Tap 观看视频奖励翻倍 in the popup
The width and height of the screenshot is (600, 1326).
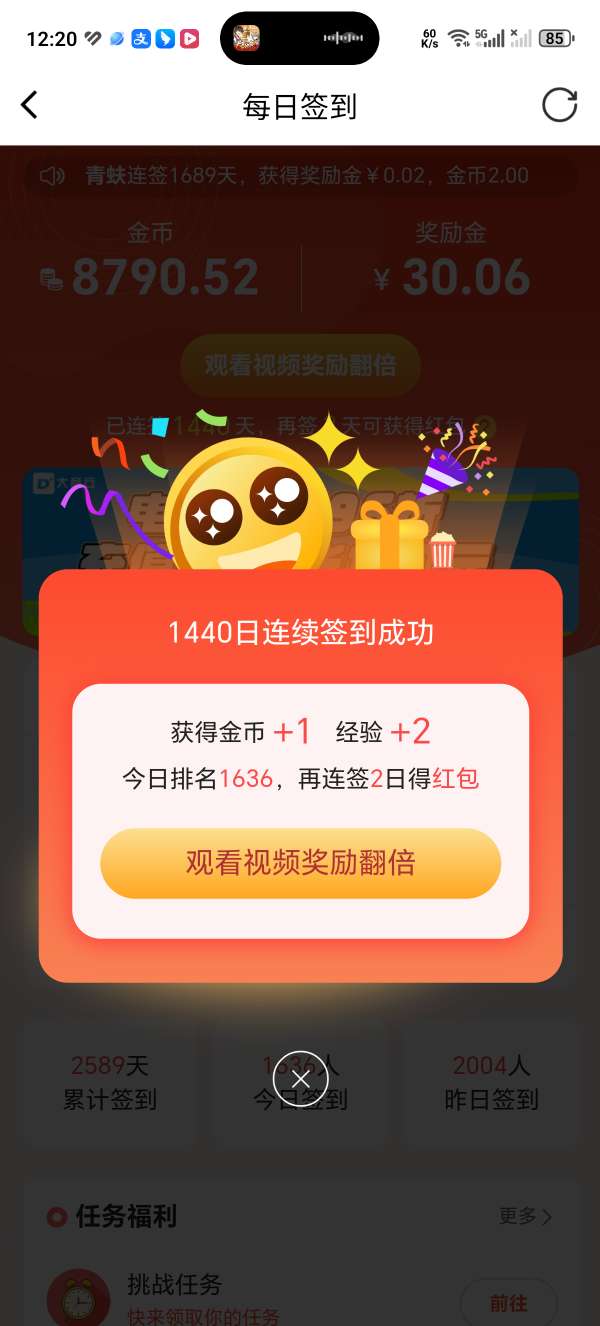(300, 863)
